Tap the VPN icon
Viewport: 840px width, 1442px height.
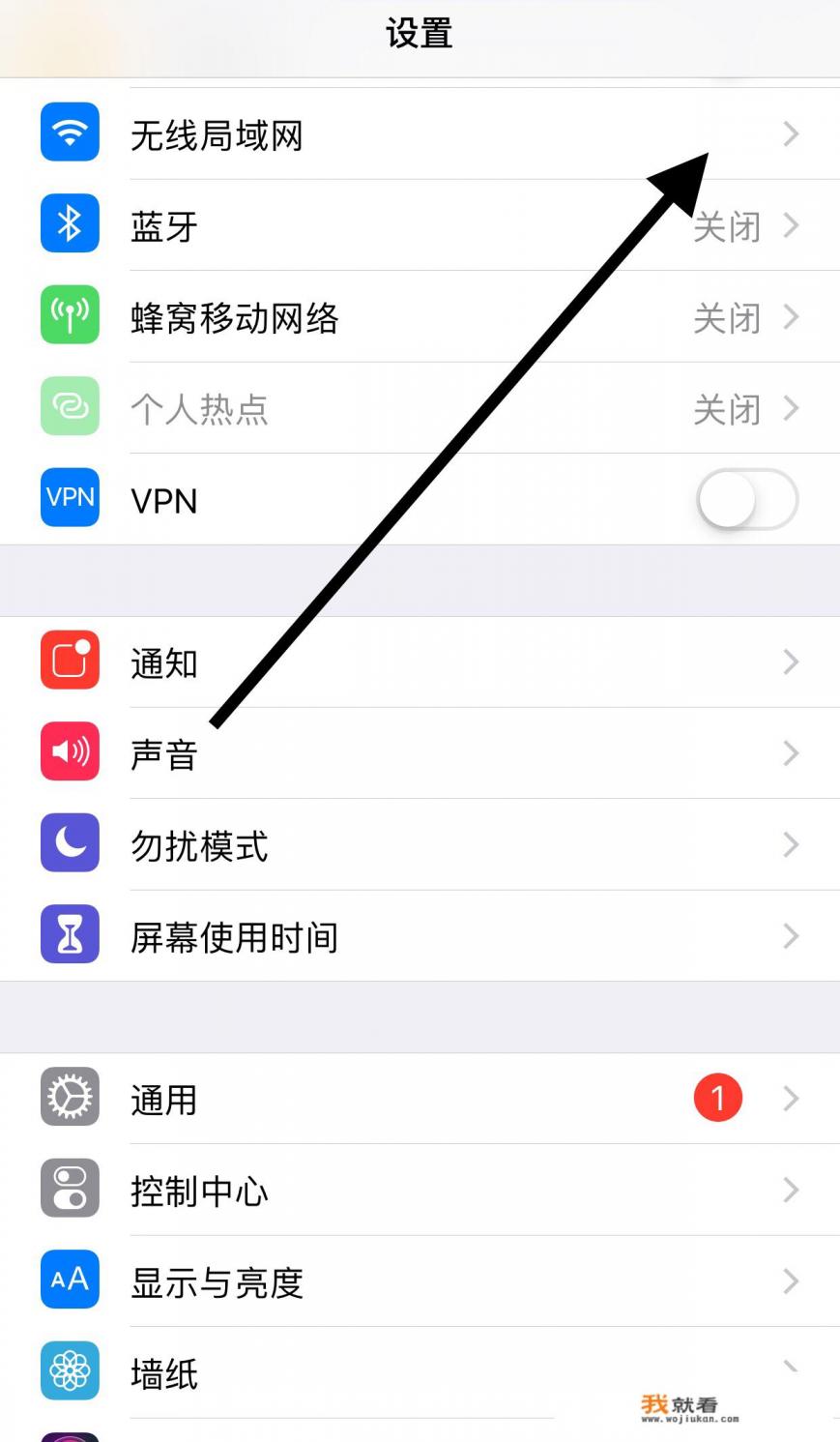tap(69, 497)
